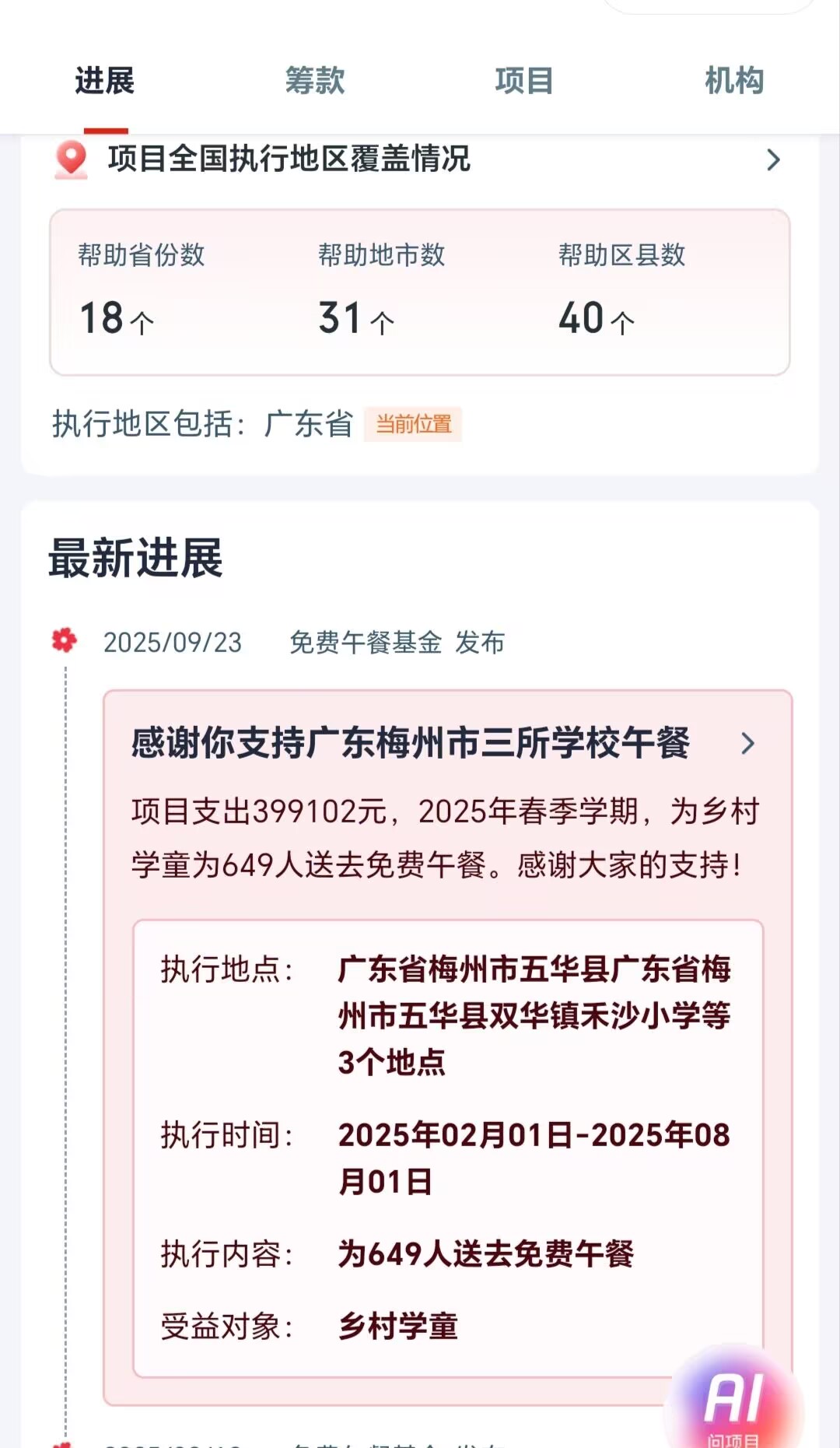The image size is (840, 1448).
Task: Switch to the 筹款 tab
Action: [314, 81]
